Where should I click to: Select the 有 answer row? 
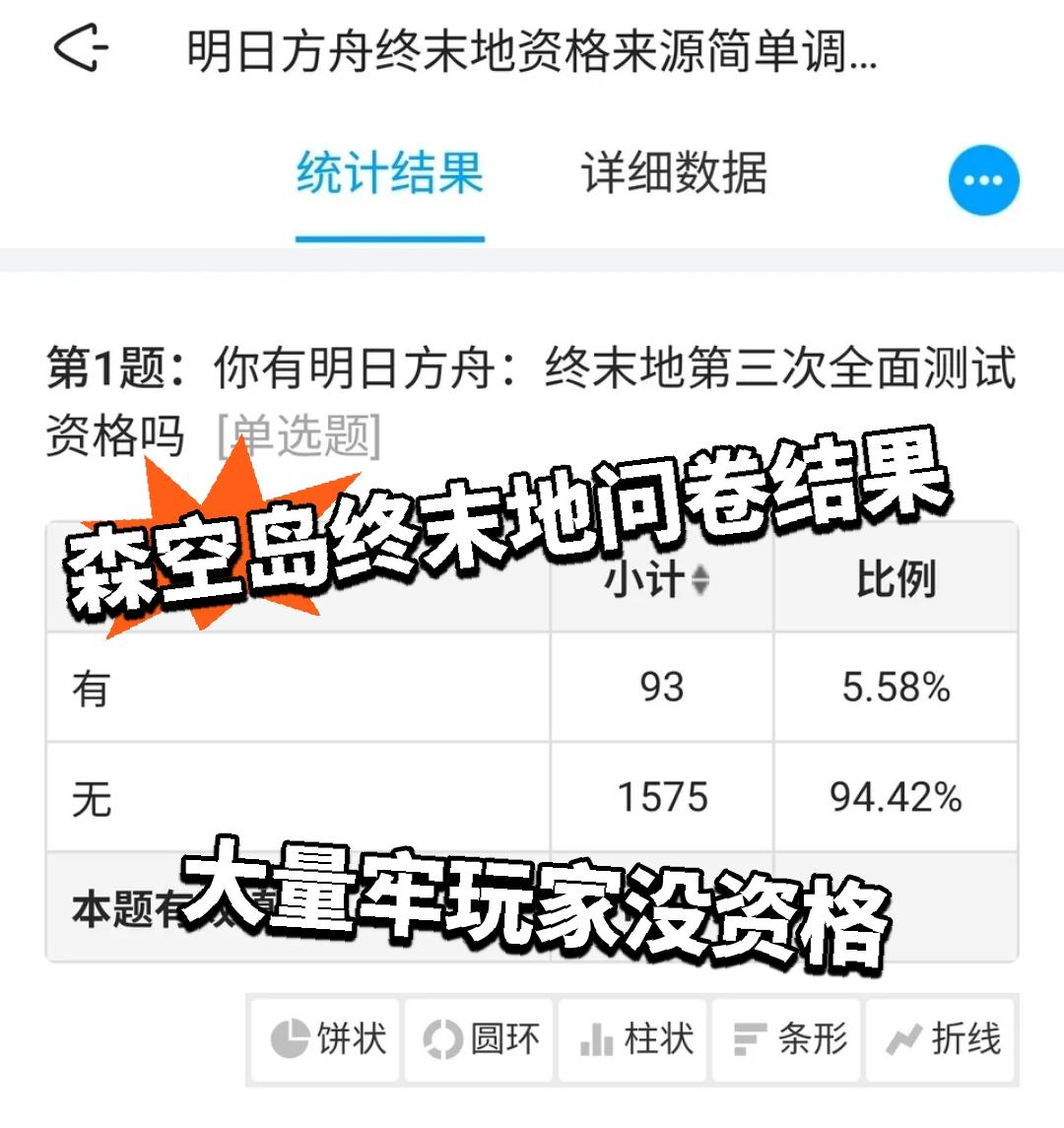pos(92,688)
